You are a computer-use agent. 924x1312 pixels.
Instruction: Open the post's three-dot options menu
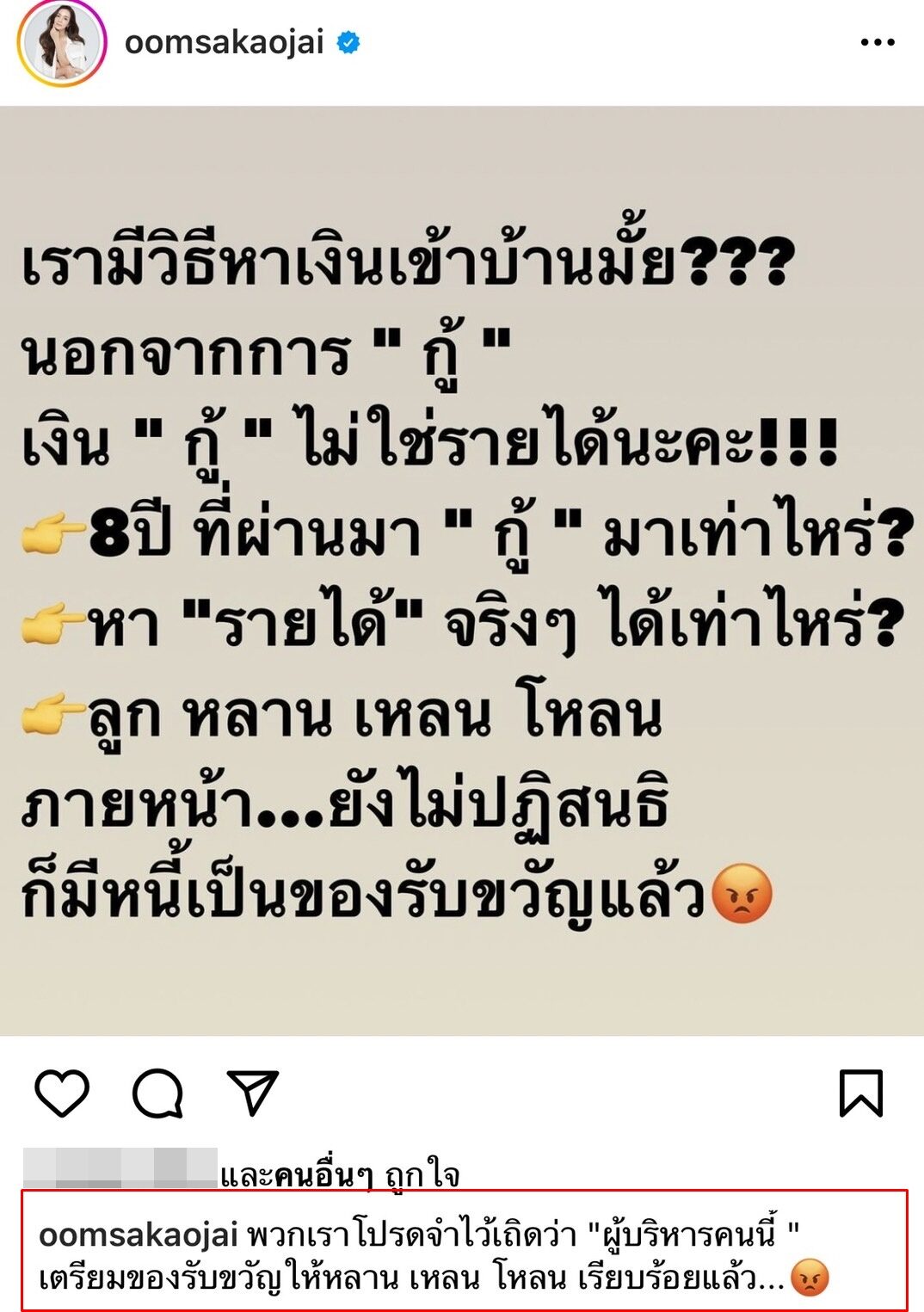(877, 43)
